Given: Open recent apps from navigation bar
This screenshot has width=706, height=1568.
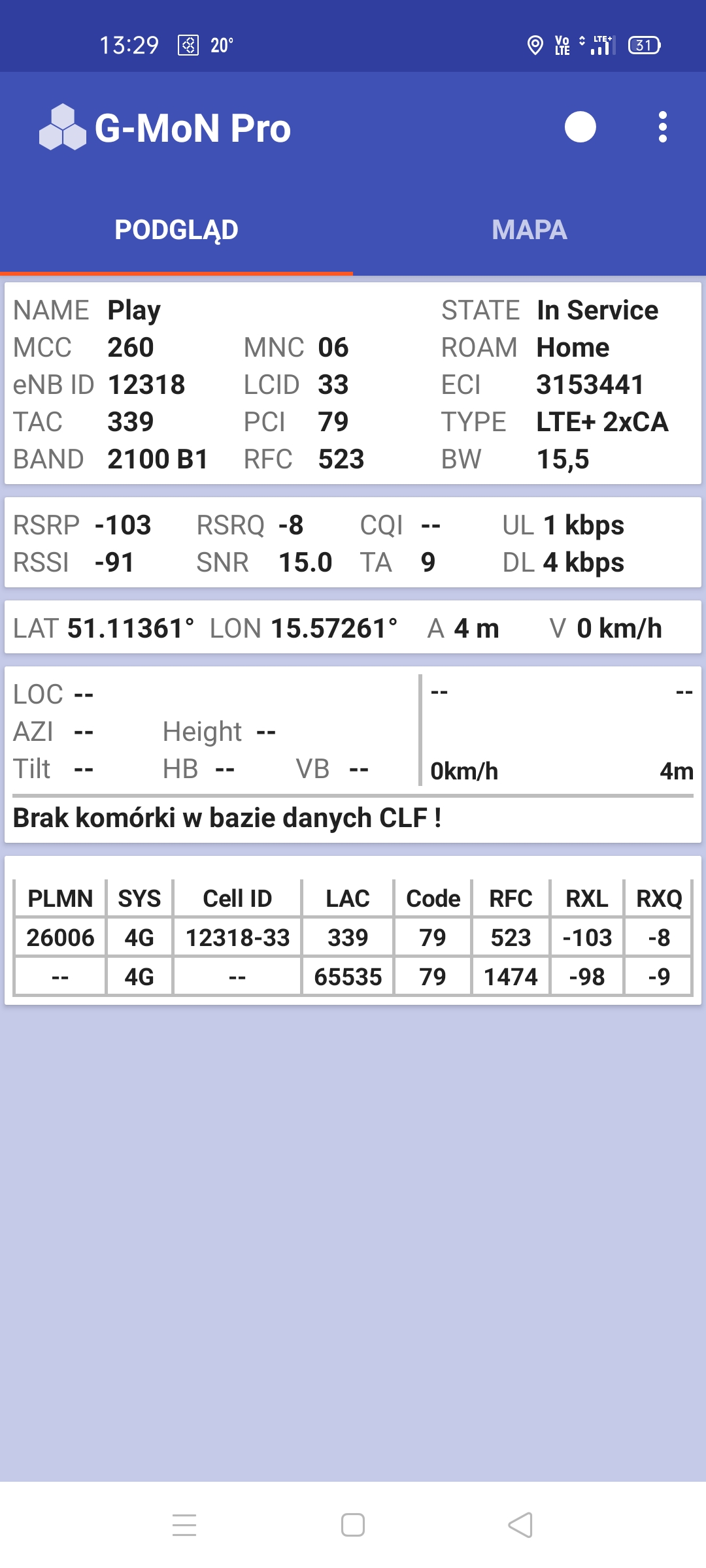Looking at the screenshot, I should coord(184,1525).
